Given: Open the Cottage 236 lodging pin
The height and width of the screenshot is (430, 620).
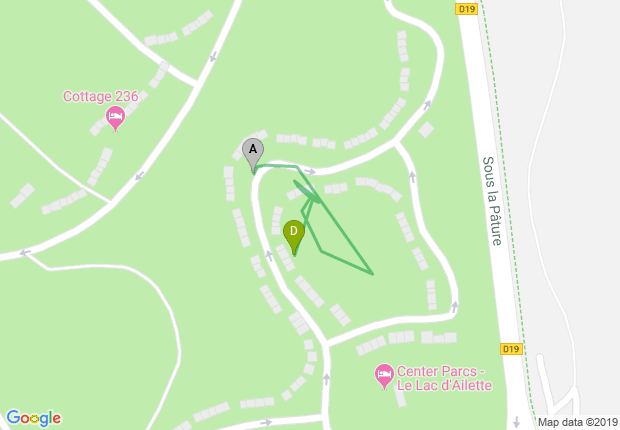Looking at the screenshot, I should (x=115, y=119).
